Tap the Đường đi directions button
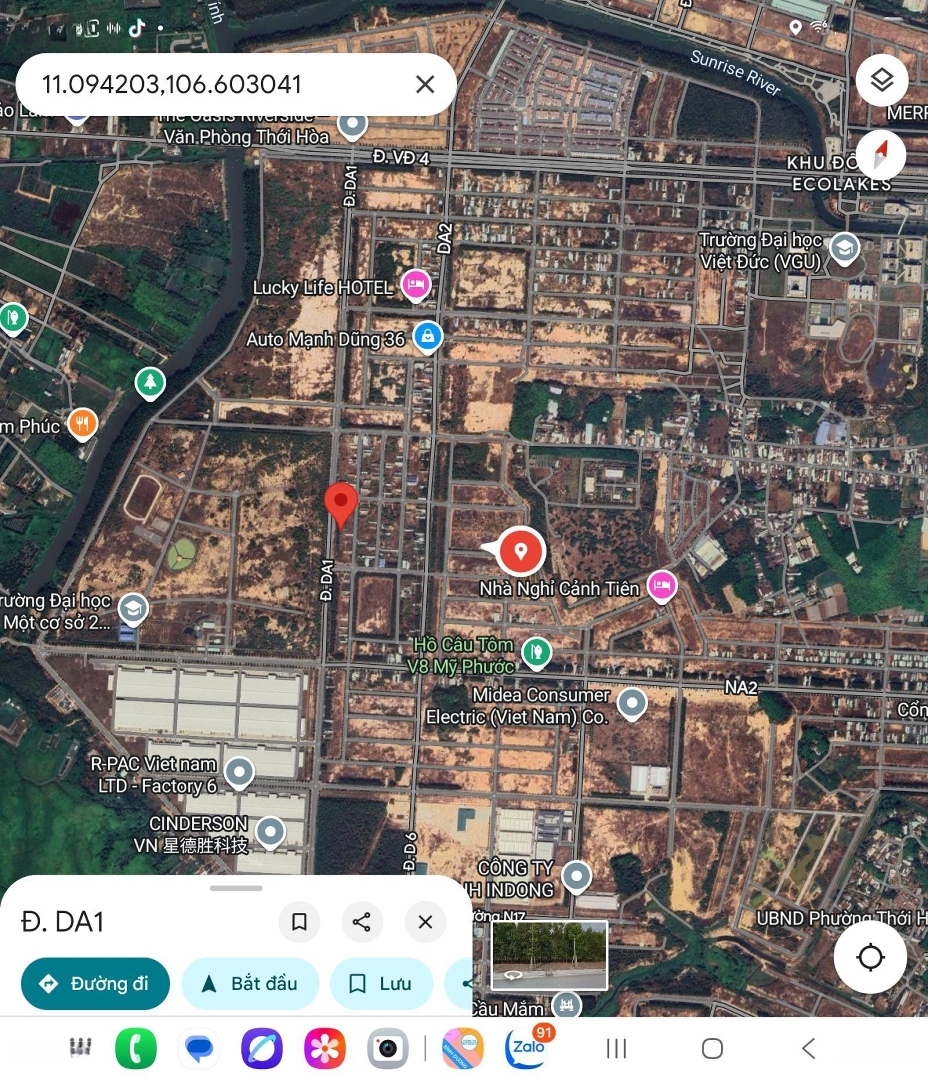 94,984
